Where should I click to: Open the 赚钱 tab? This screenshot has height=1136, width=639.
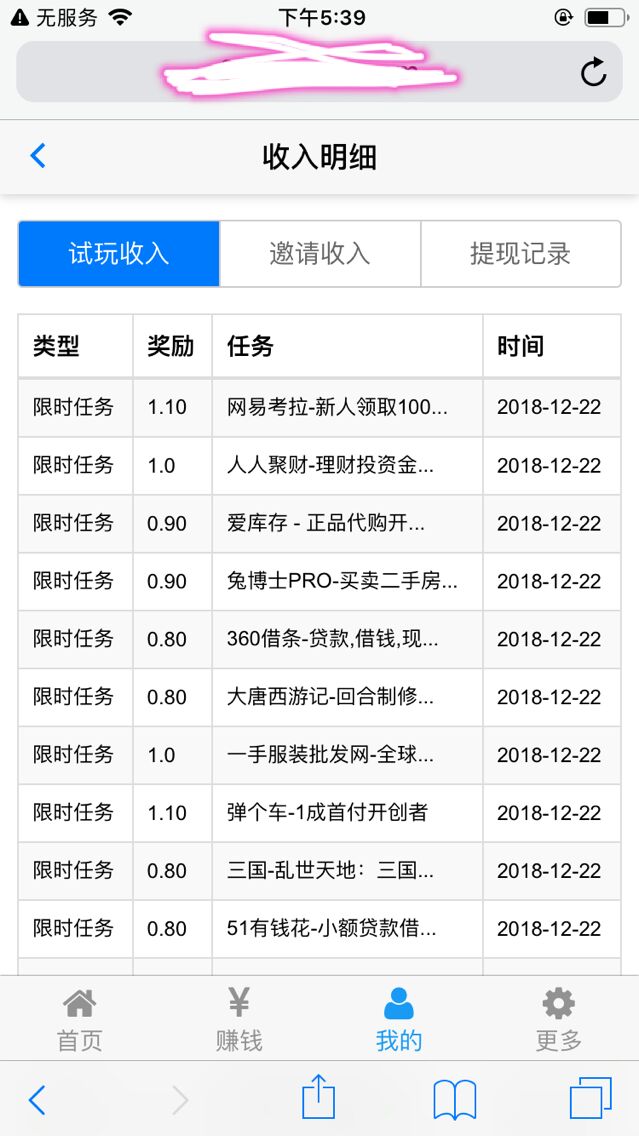coord(239,1020)
